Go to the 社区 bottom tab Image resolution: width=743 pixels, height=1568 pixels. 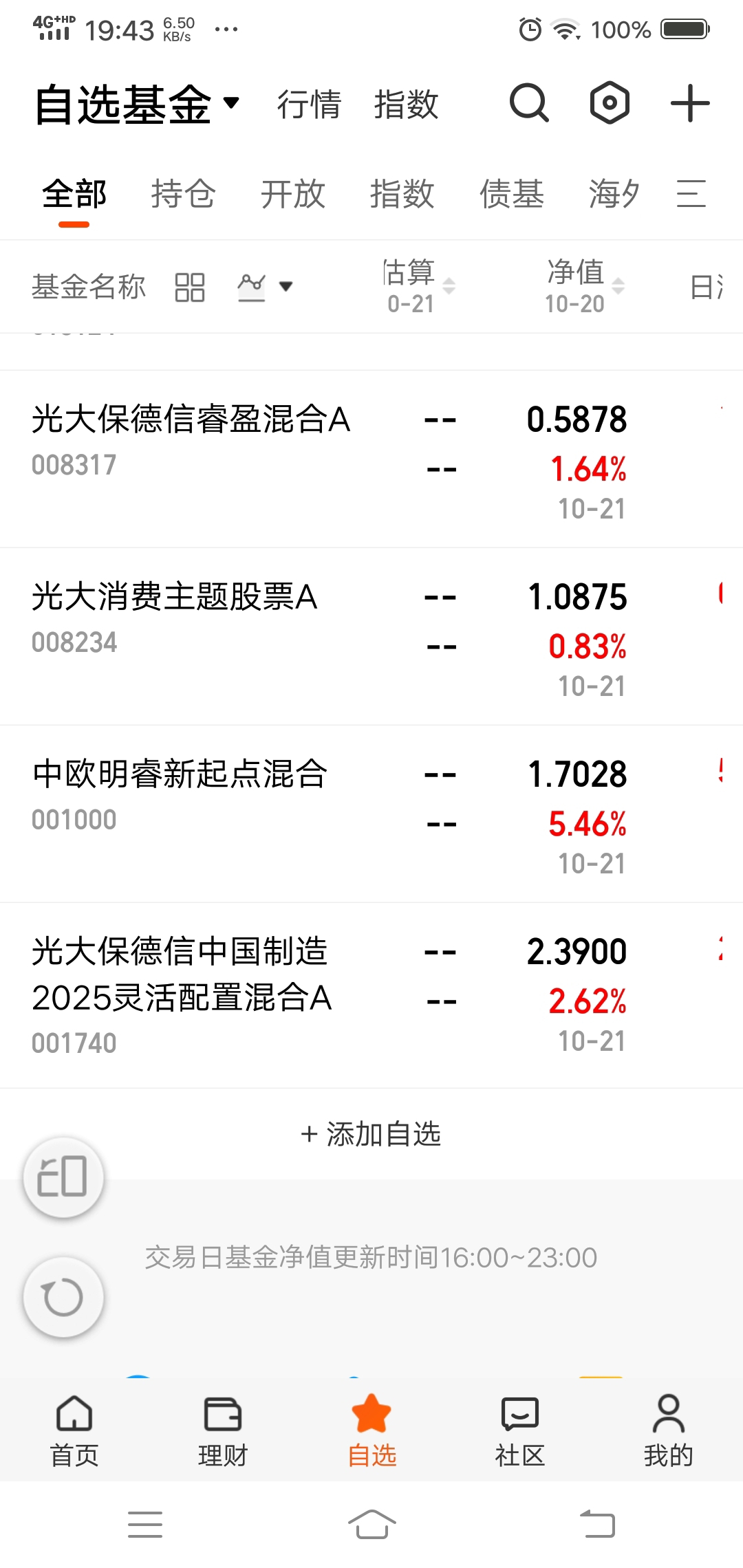pyautogui.click(x=519, y=1432)
